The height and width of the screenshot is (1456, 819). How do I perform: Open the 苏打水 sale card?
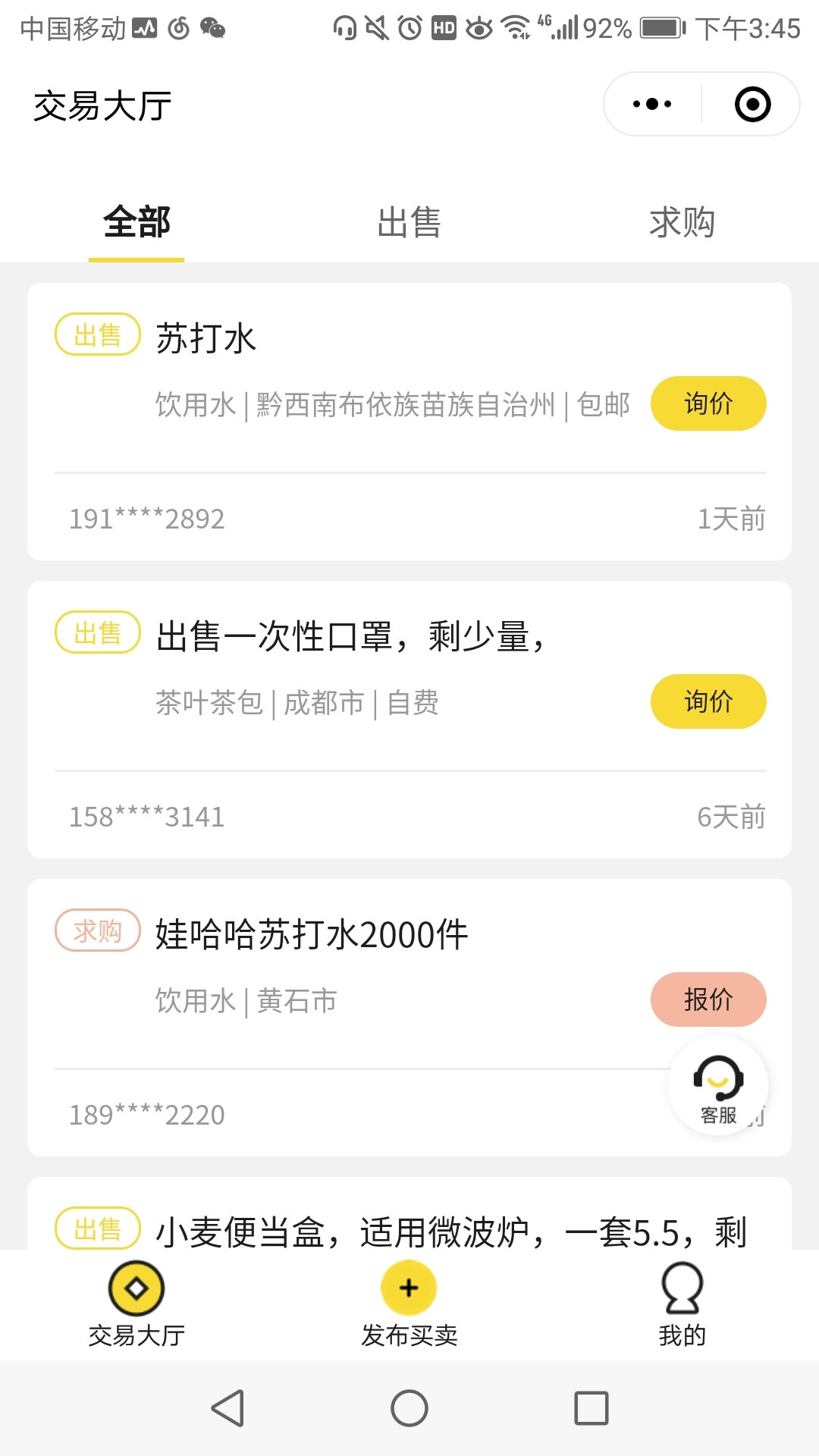[x=409, y=422]
